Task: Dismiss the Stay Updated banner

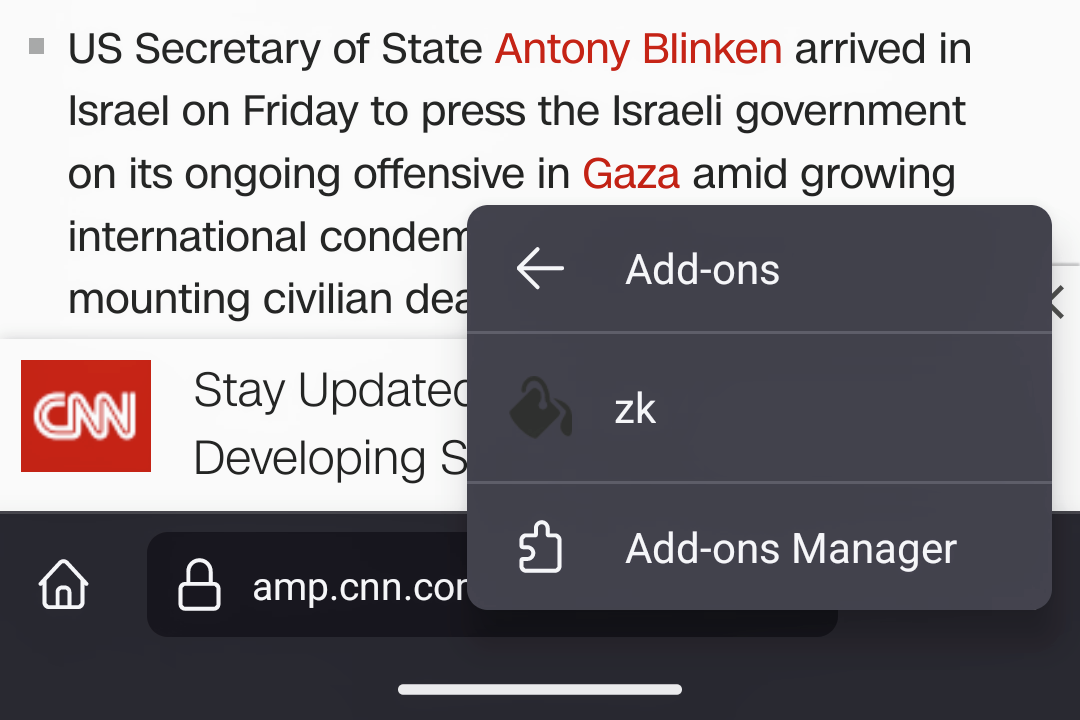Action: (1056, 301)
